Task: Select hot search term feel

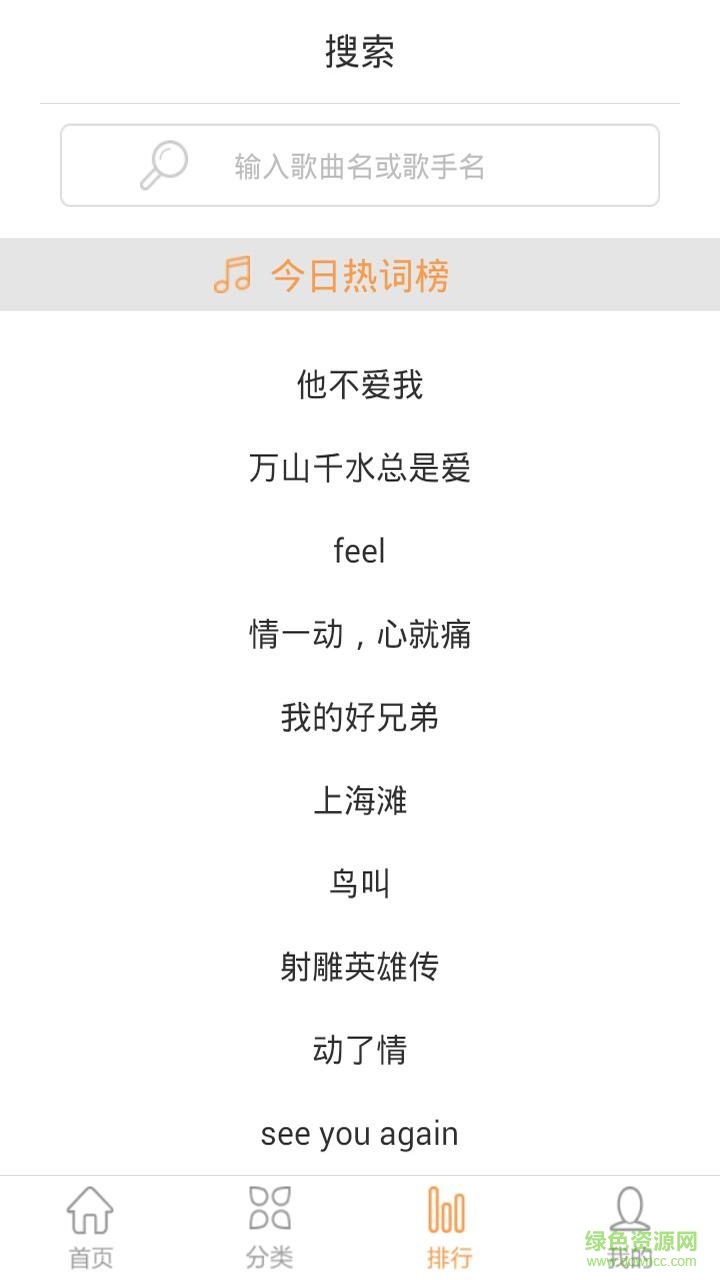Action: [x=360, y=550]
